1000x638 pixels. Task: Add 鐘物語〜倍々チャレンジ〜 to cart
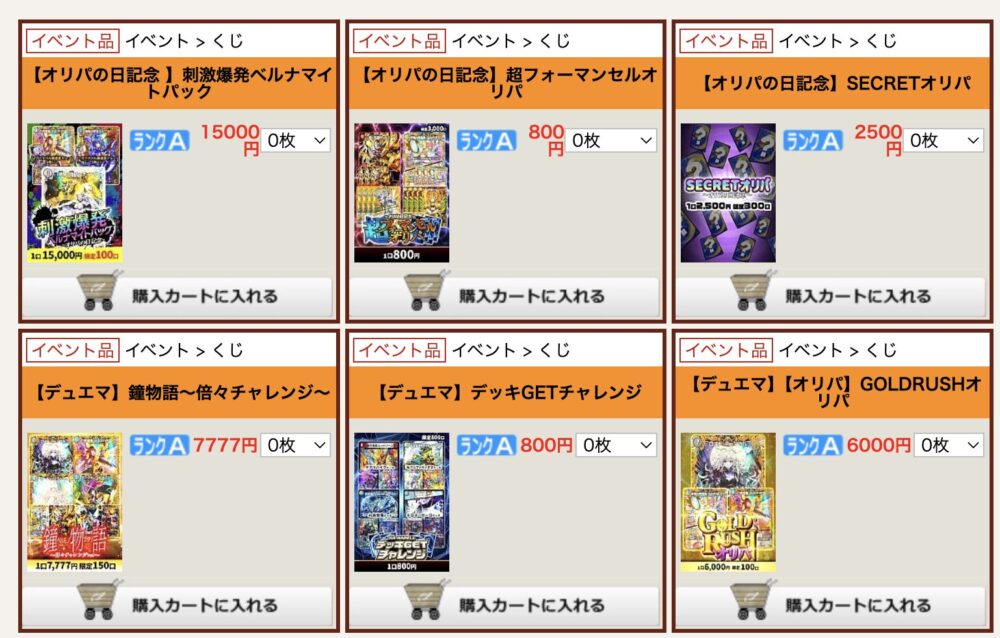[176, 605]
